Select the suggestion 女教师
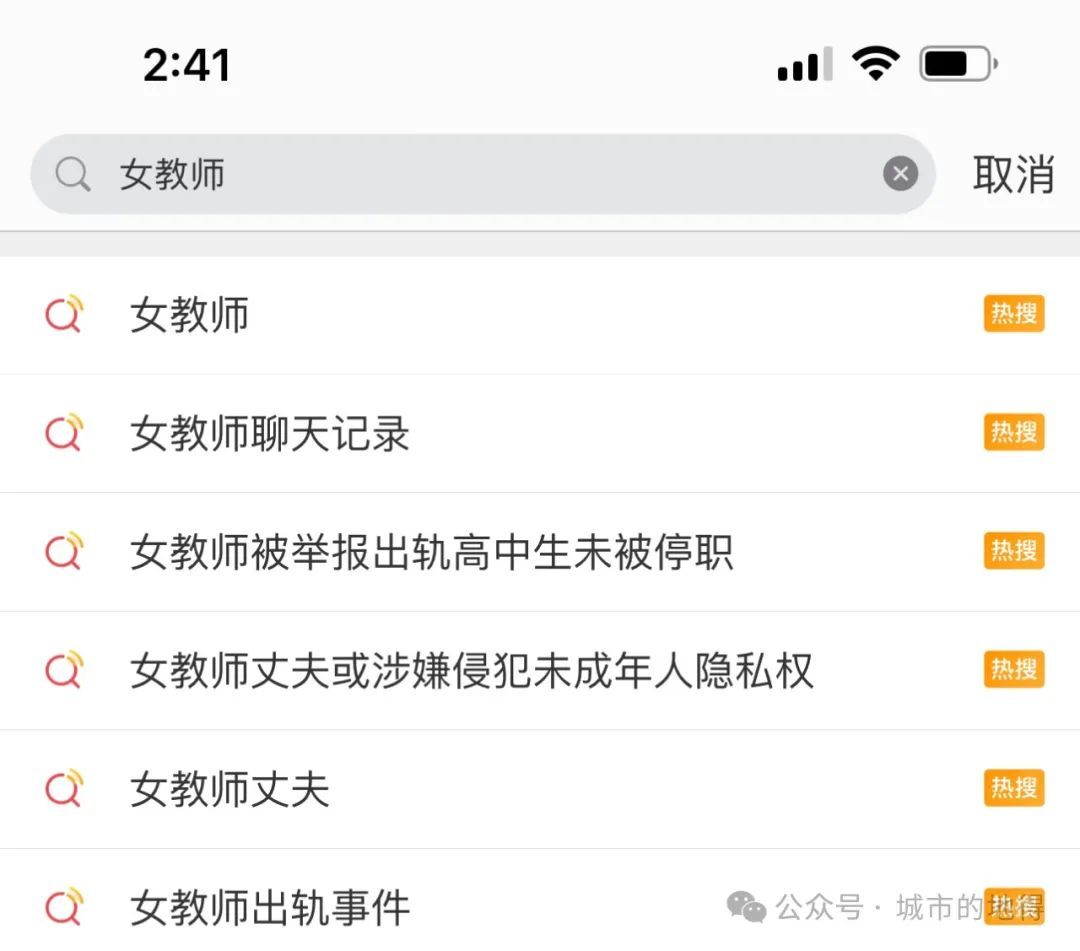 [190, 316]
